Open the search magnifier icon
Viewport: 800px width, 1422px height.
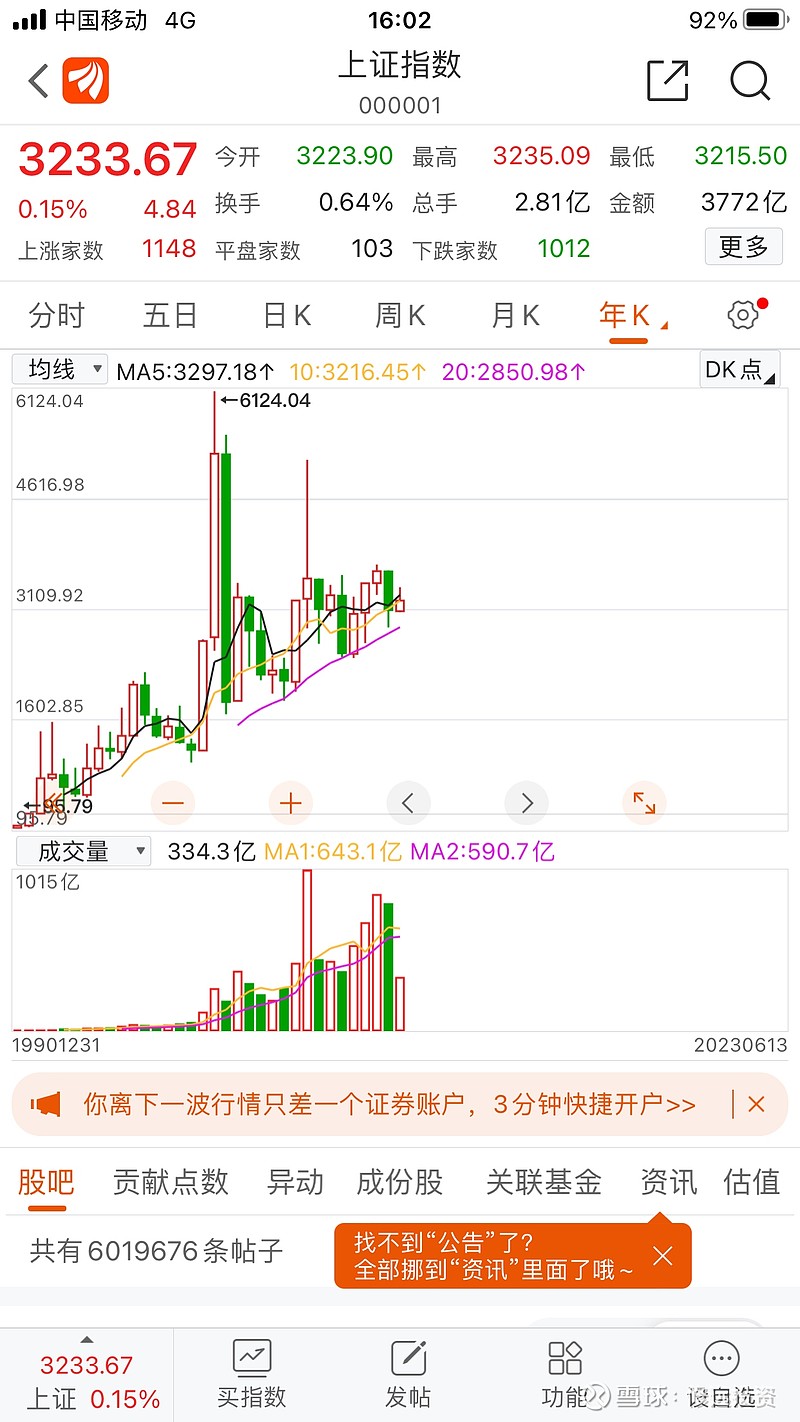750,81
